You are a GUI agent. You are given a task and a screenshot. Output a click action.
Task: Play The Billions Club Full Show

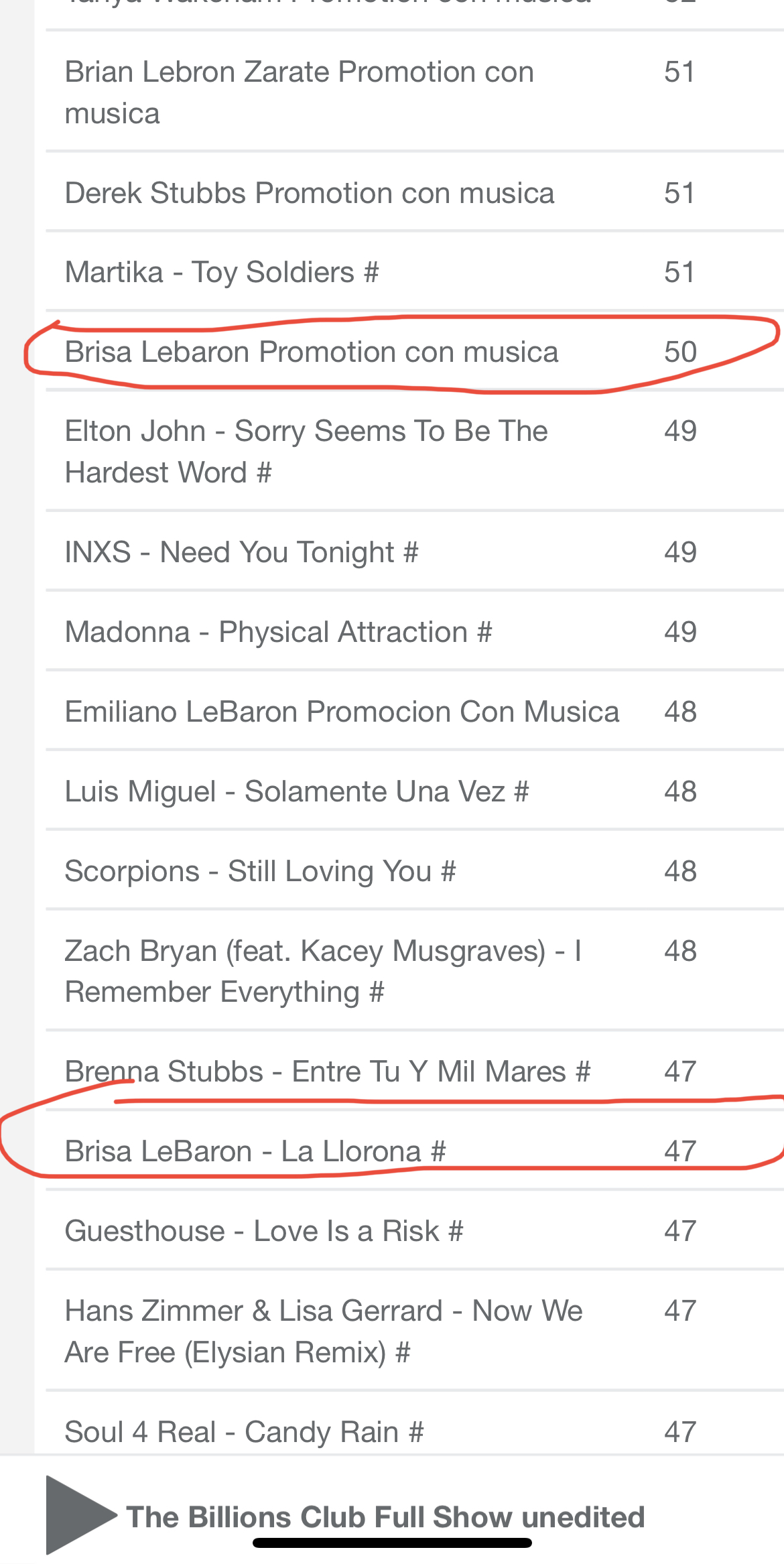(79, 1514)
